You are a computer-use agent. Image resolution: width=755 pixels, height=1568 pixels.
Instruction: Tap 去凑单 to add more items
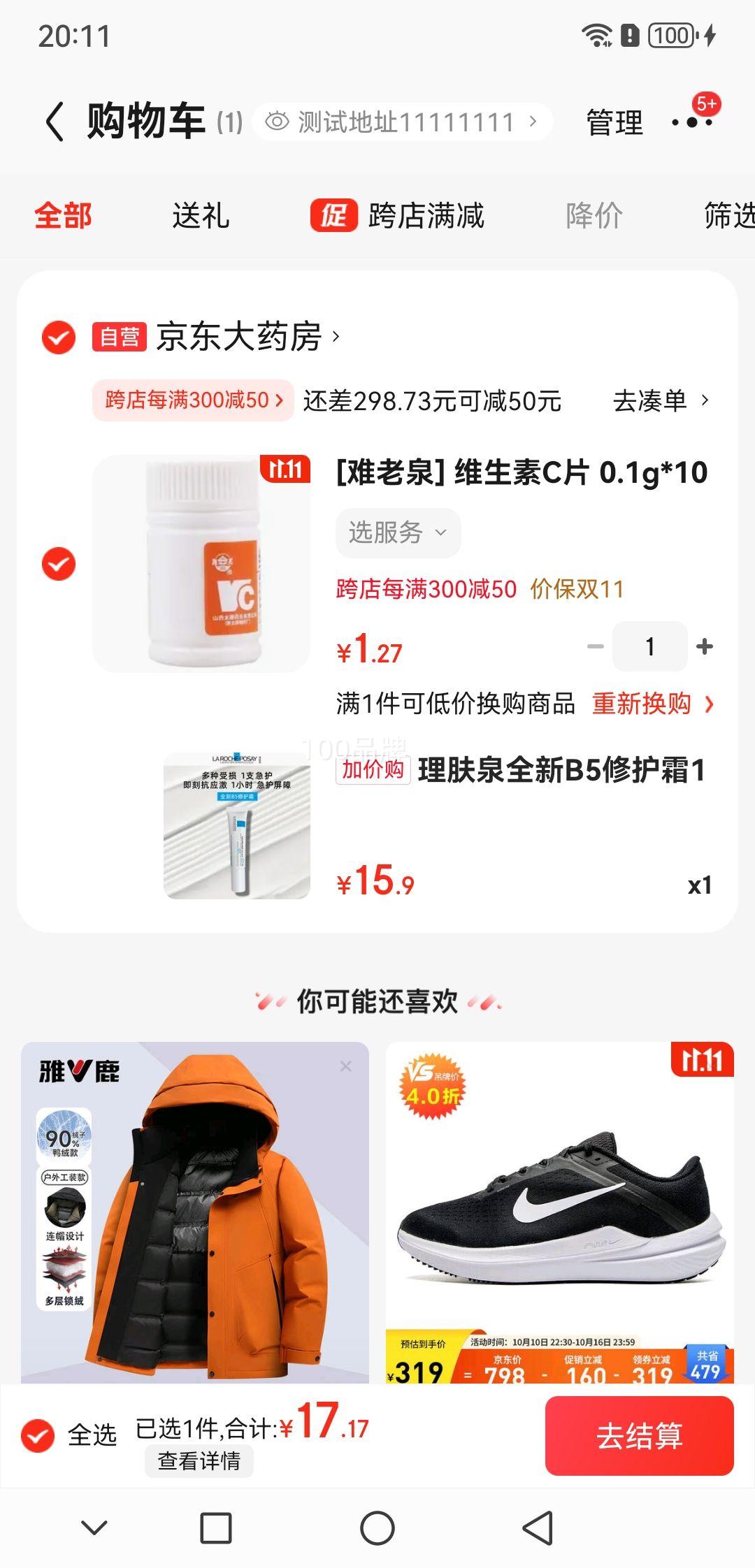(660, 400)
